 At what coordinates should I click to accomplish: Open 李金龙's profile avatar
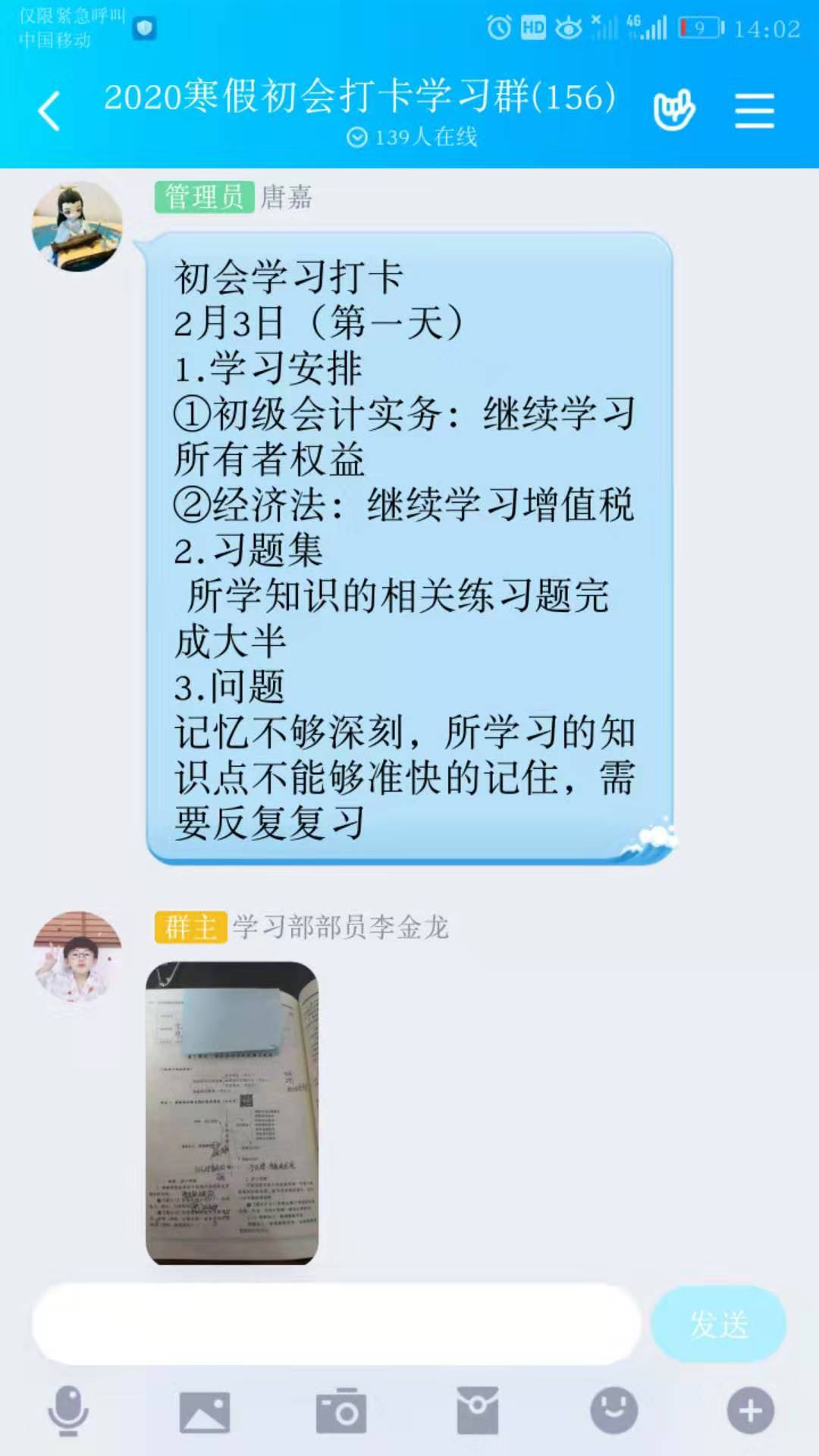[77, 957]
